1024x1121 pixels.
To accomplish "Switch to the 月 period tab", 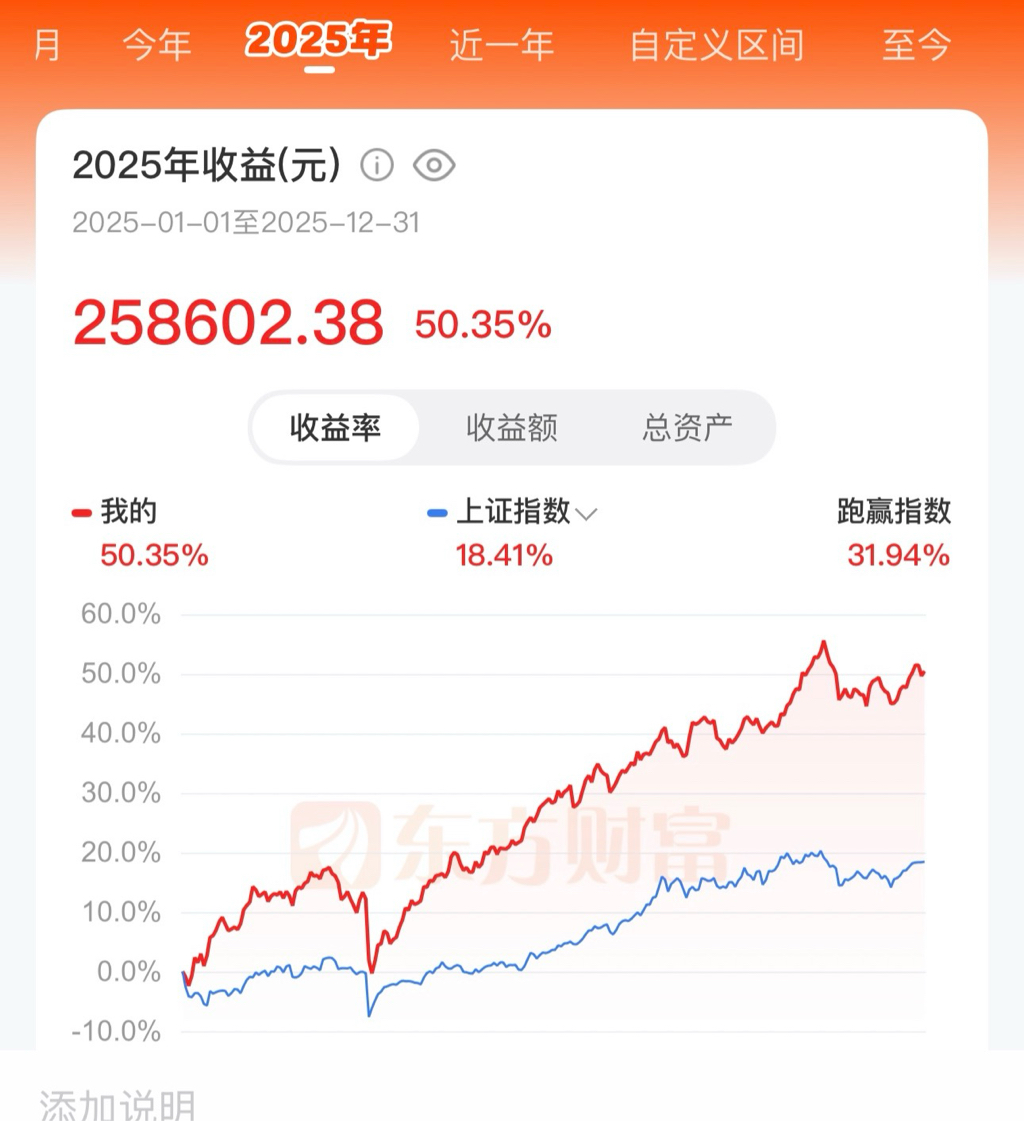I will [x=47, y=45].
